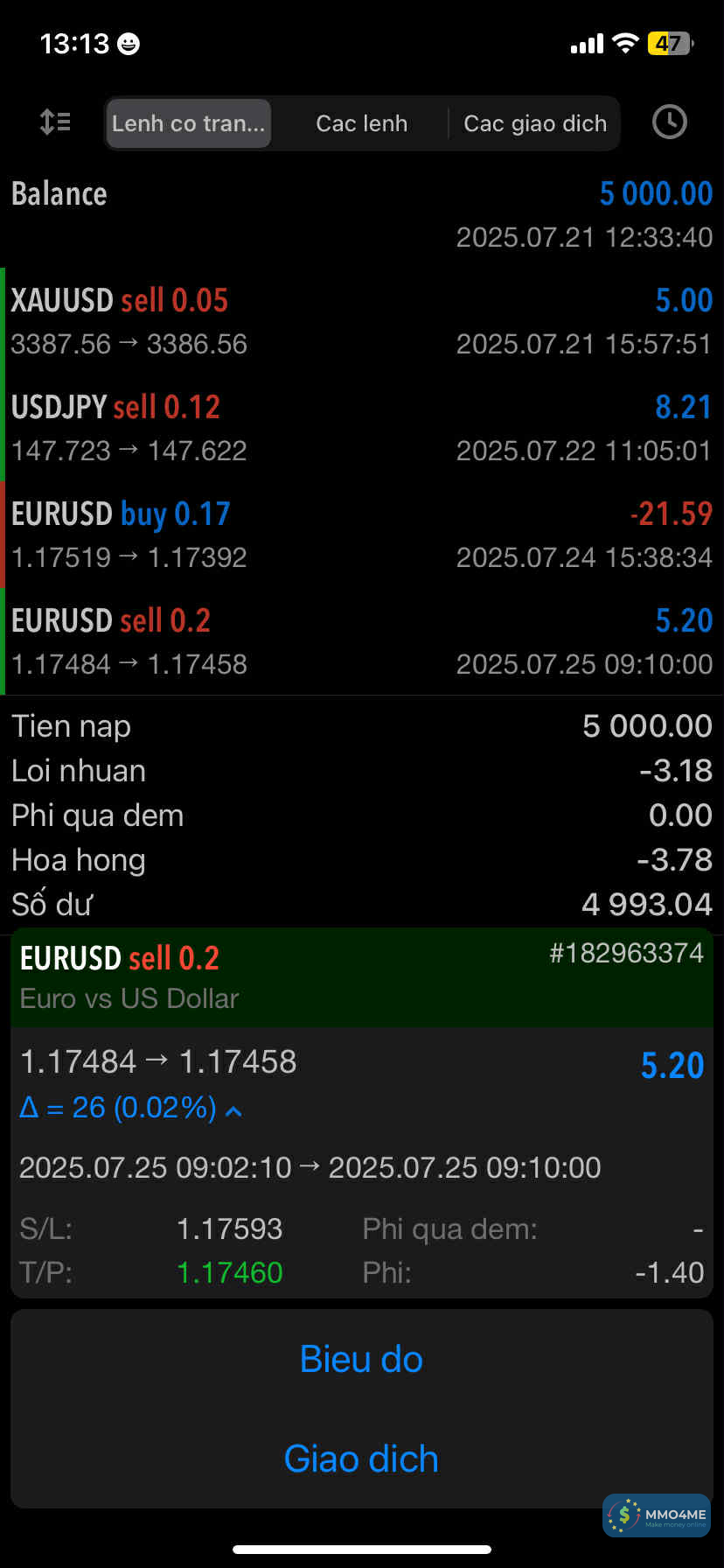Open the EURUSD buy 0.17 trade row
The image size is (724, 1568).
click(361, 535)
